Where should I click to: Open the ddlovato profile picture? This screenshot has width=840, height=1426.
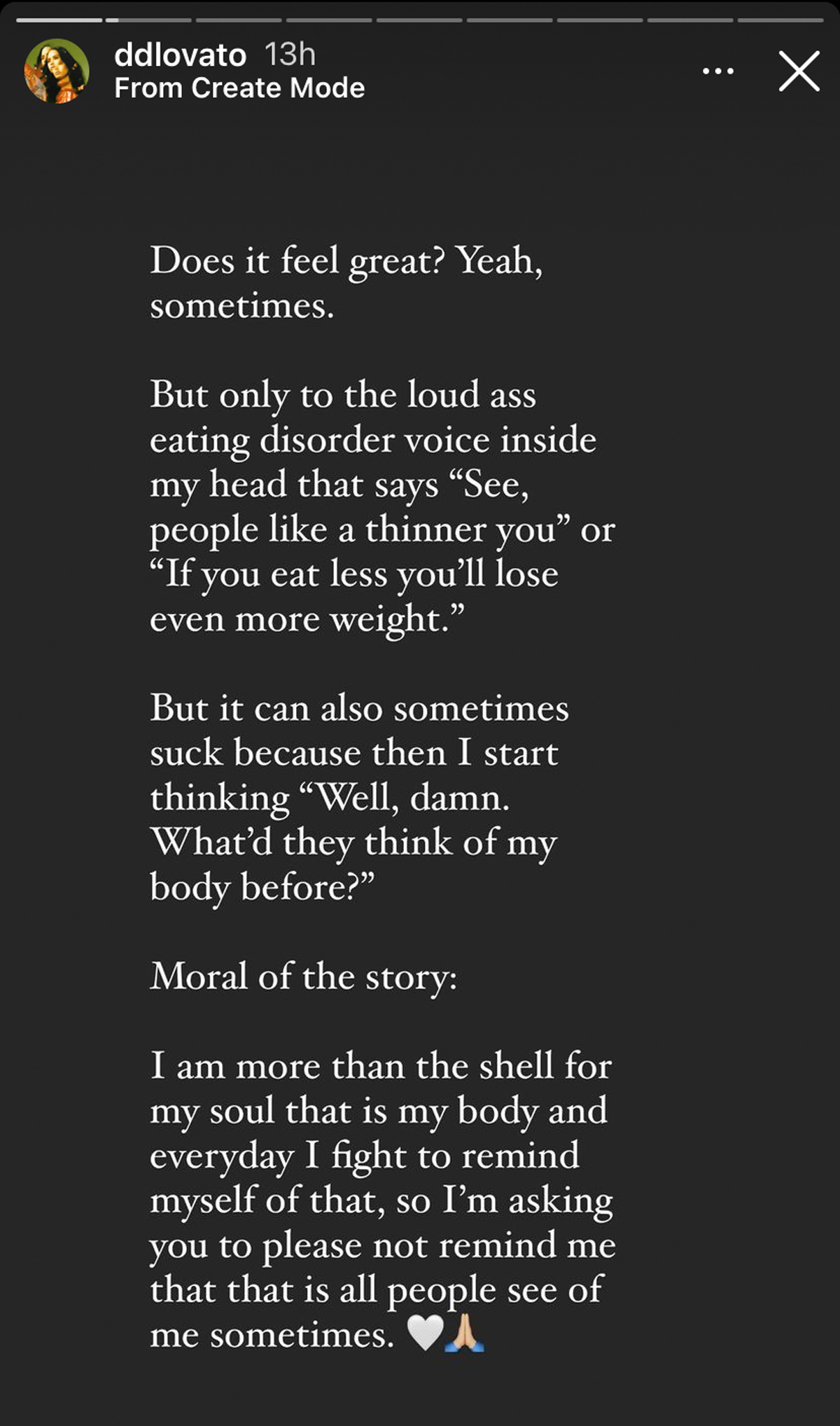point(57,71)
